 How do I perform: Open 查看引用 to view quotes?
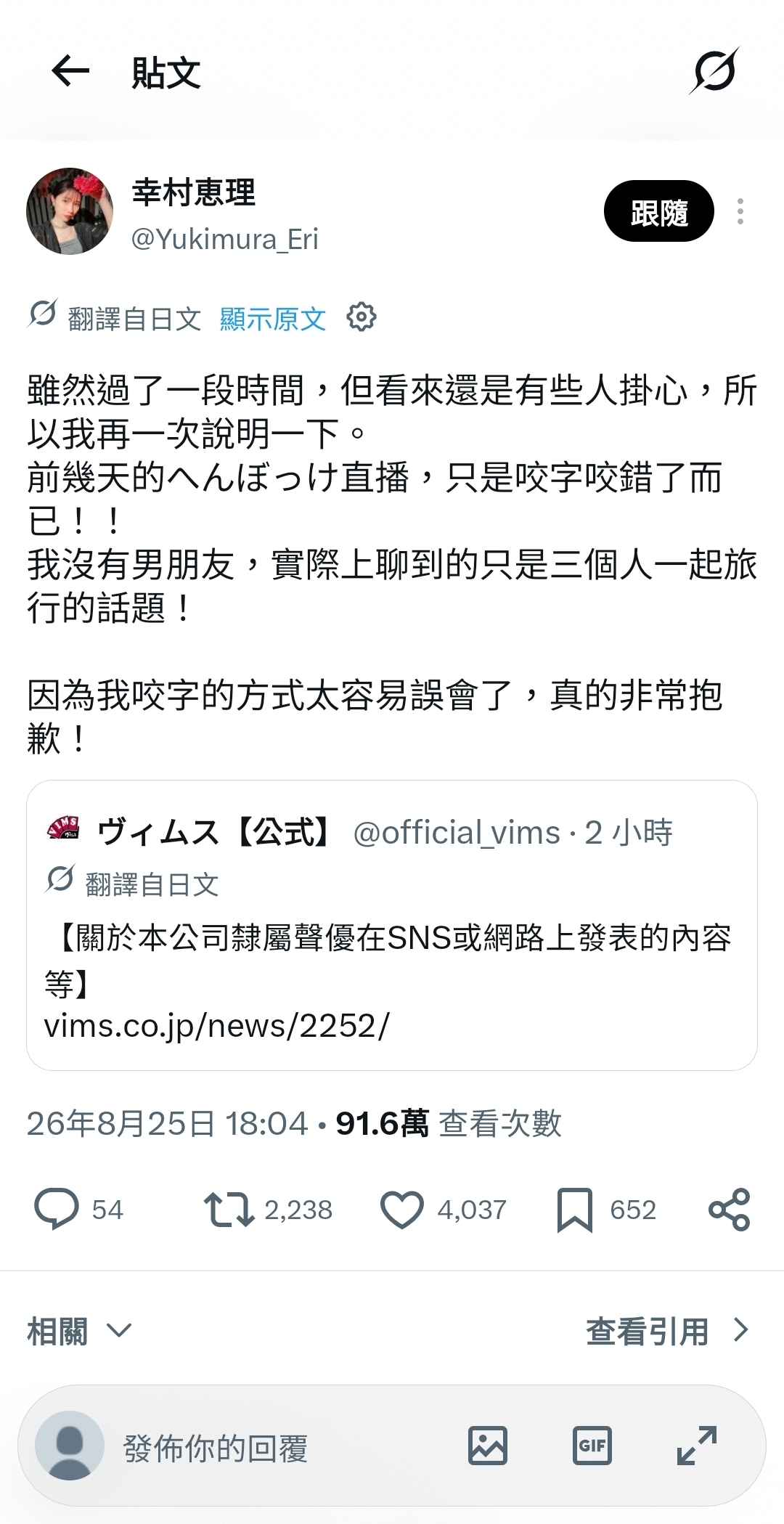(668, 1331)
